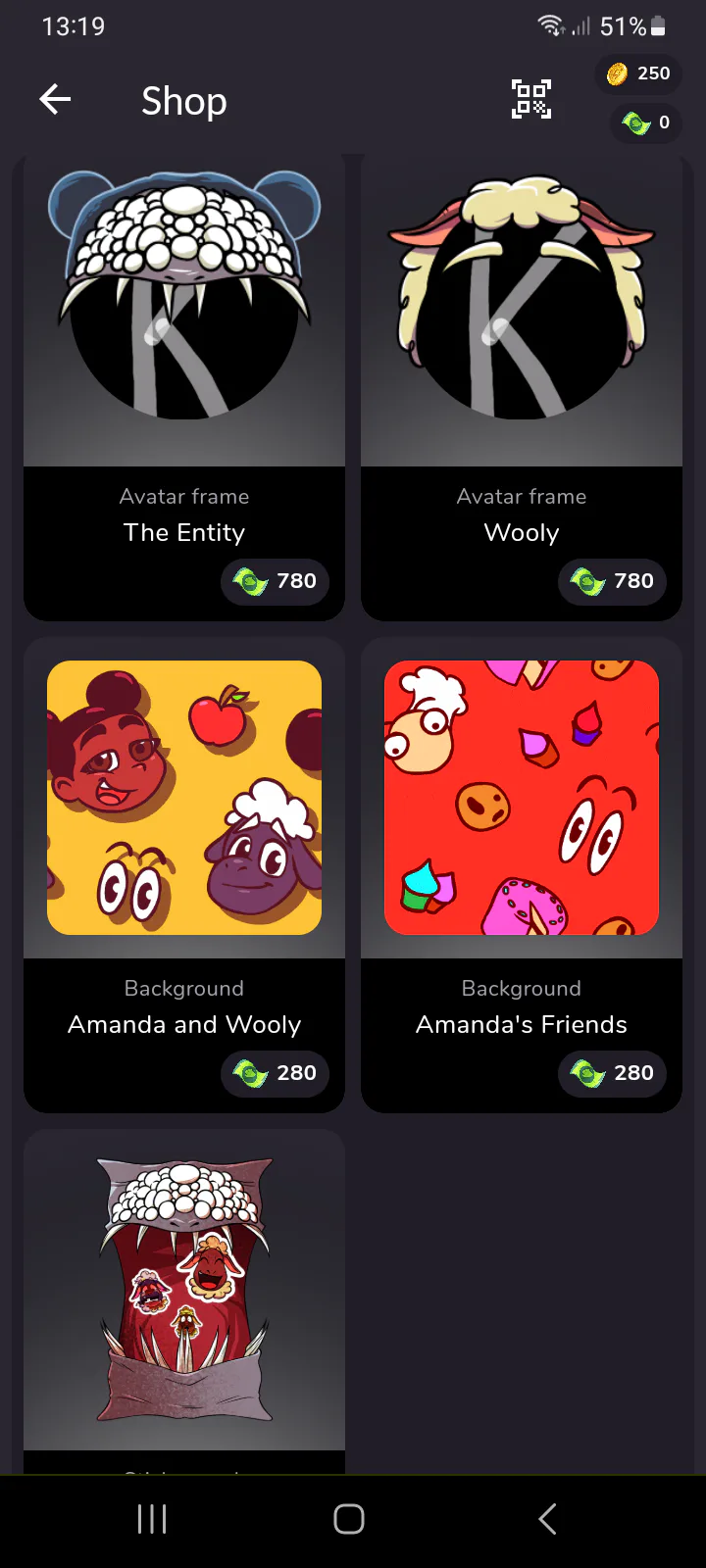Open the gold coin balance of 250
The image size is (706, 1568).
pyautogui.click(x=638, y=73)
